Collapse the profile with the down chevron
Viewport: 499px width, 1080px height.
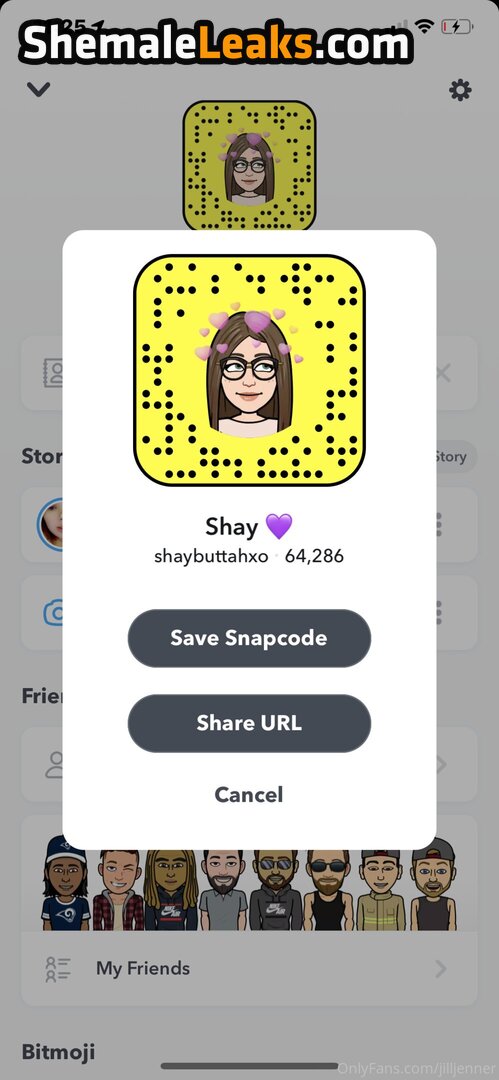pyautogui.click(x=39, y=90)
